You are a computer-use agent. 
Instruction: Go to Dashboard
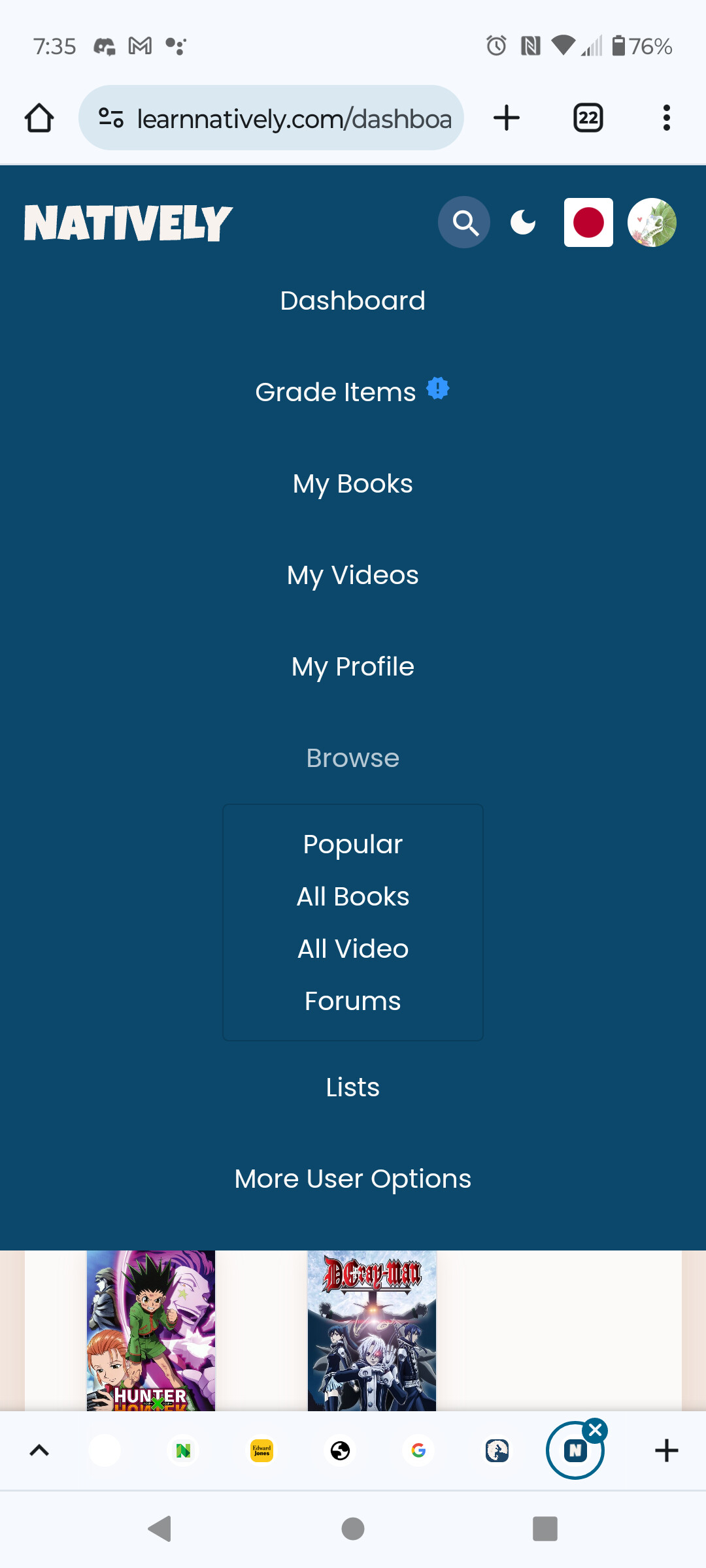(353, 301)
